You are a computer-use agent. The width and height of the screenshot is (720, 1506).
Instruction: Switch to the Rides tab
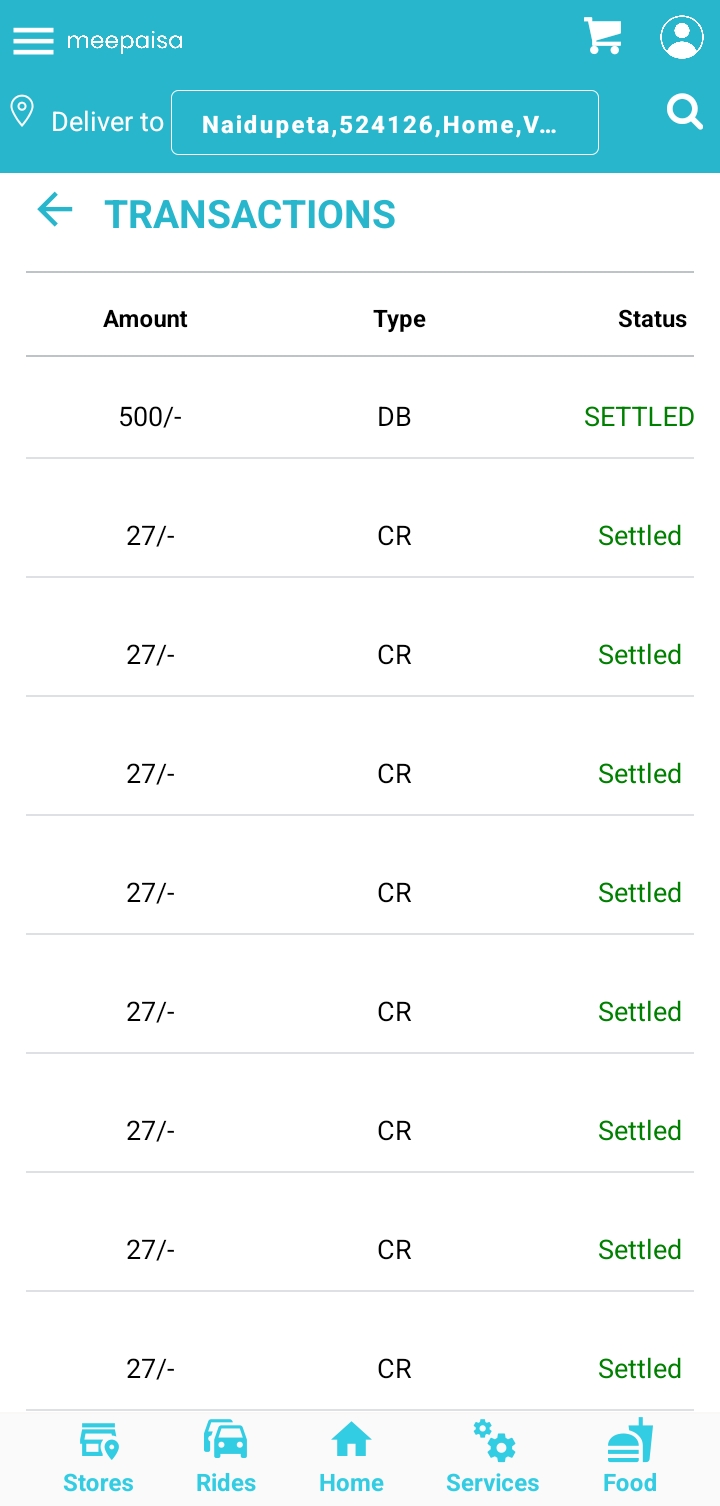[x=226, y=1458]
